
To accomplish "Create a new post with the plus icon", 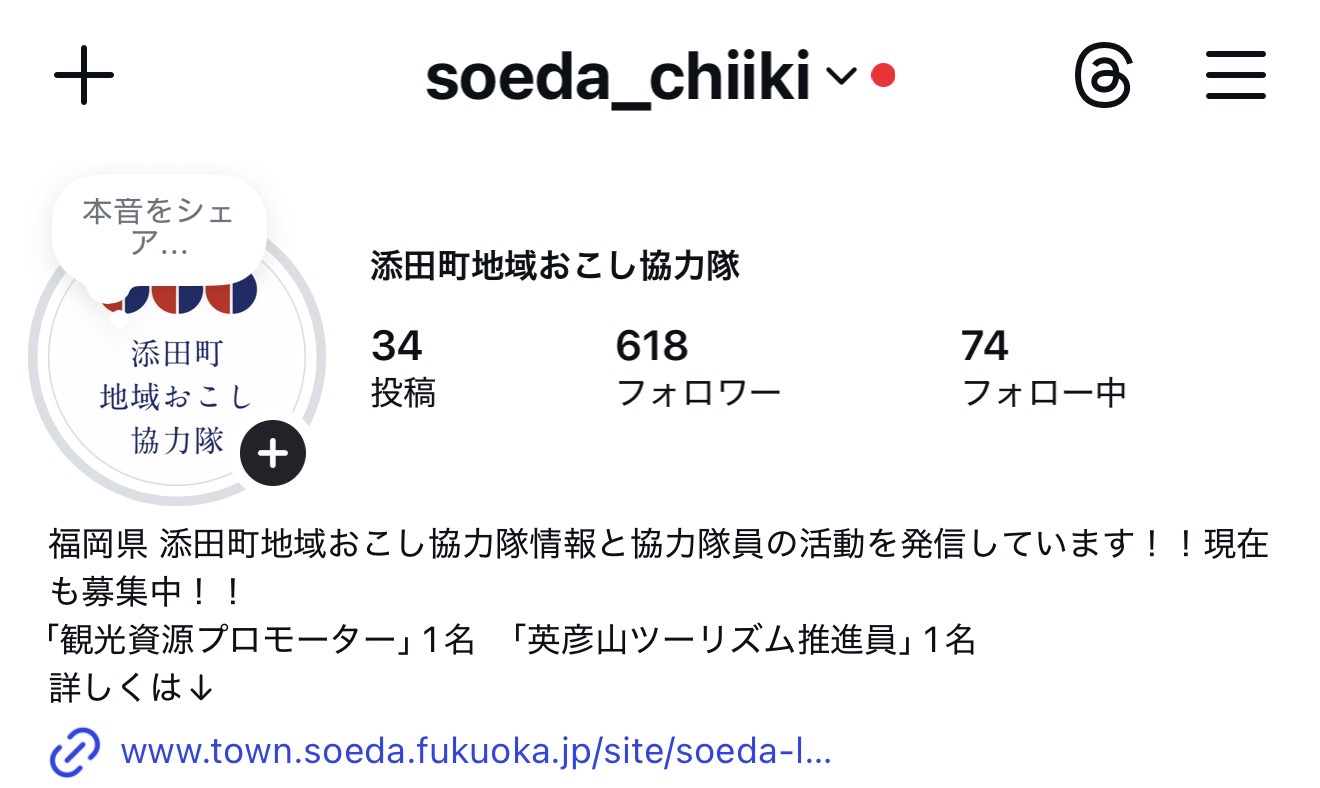I will click(x=84, y=75).
